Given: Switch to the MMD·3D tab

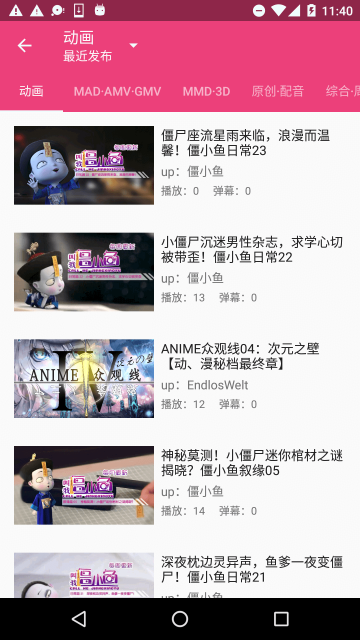Looking at the screenshot, I should (207, 91).
